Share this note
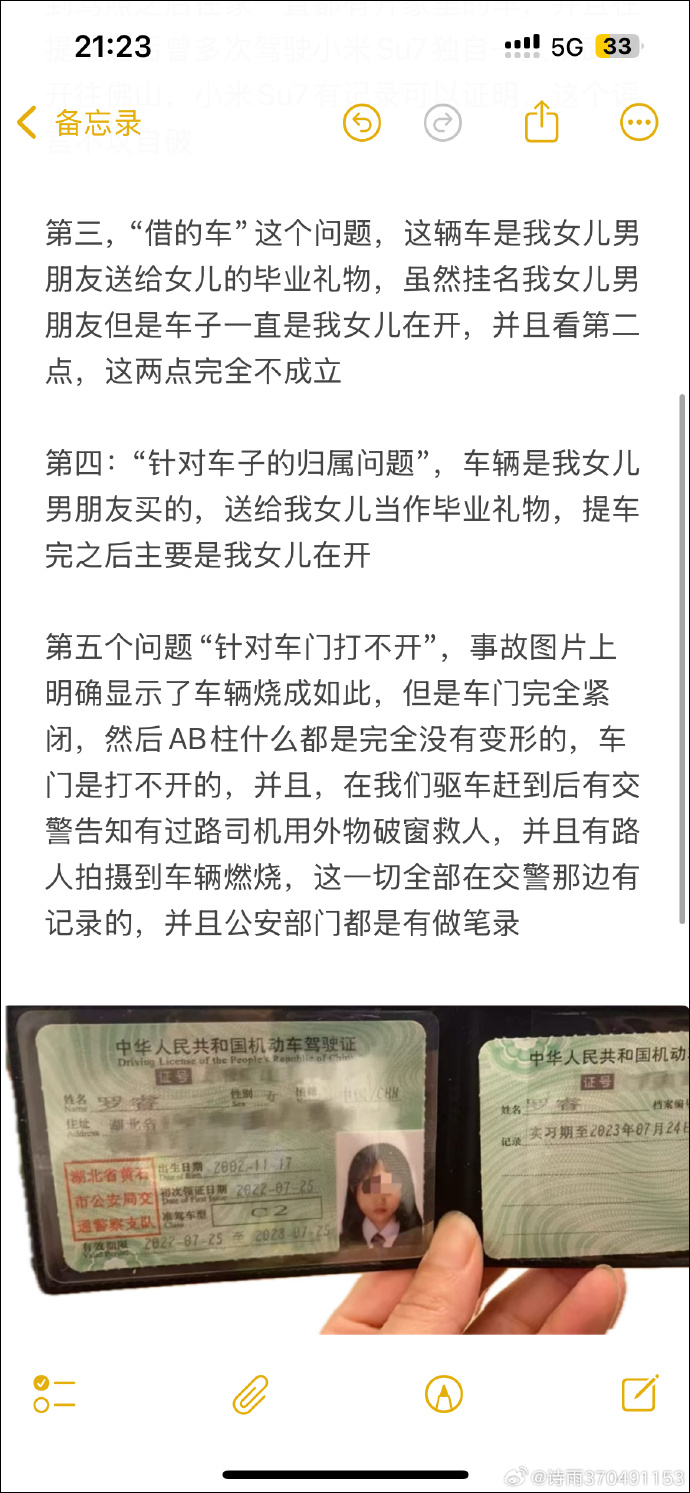Screen dimensions: 690x1493 [x=541, y=124]
